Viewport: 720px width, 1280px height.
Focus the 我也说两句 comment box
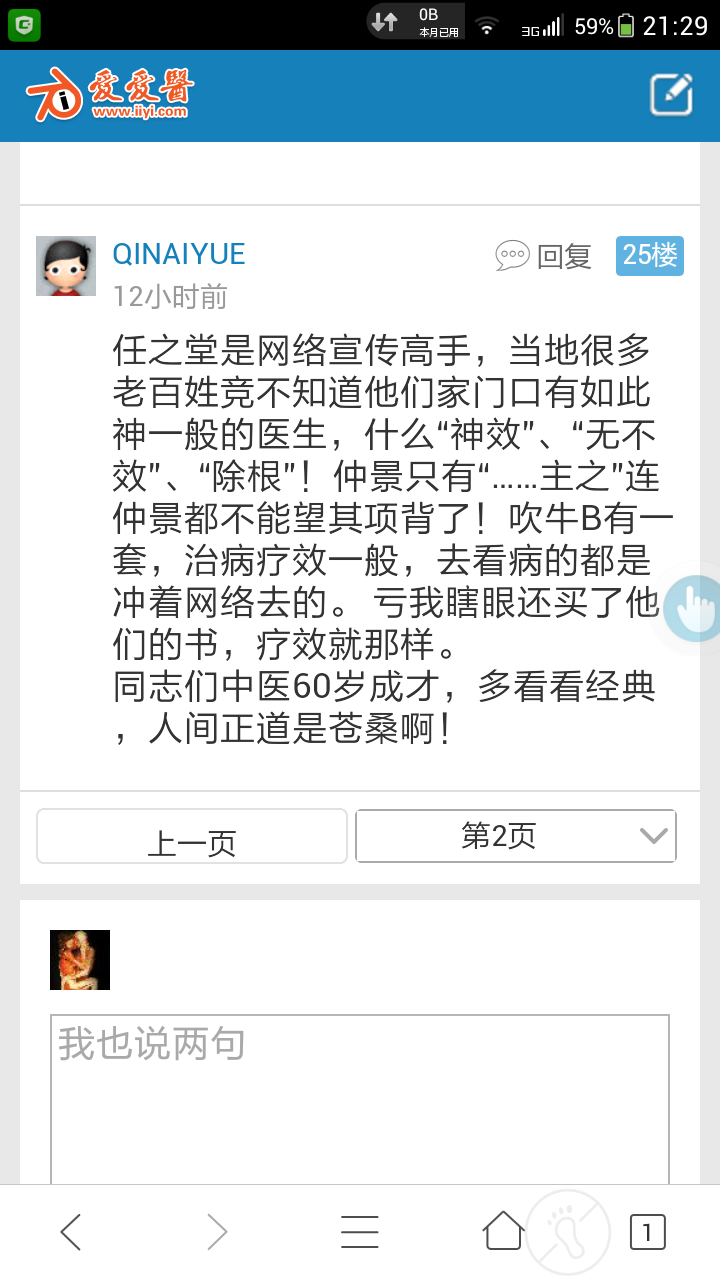(360, 1100)
